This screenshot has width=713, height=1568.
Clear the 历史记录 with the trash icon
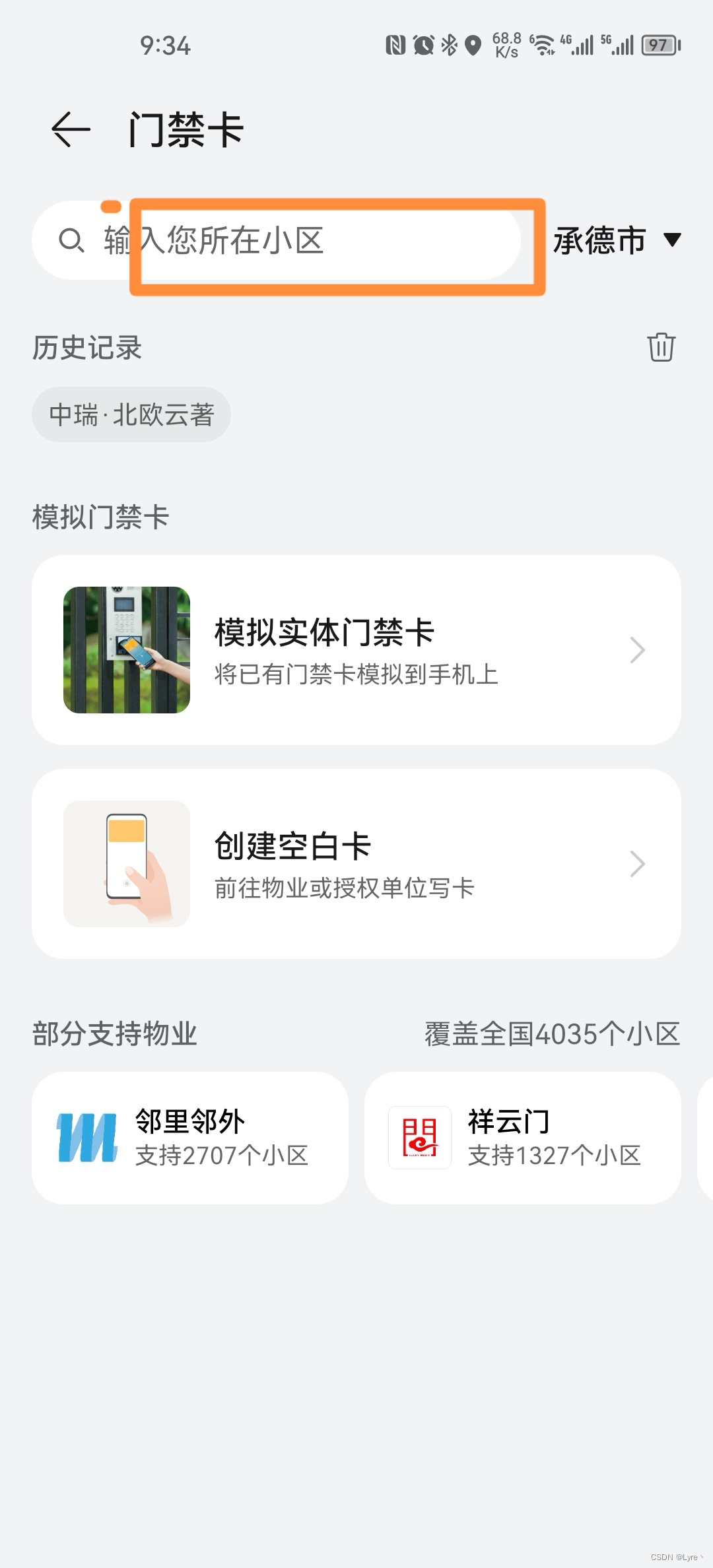661,347
